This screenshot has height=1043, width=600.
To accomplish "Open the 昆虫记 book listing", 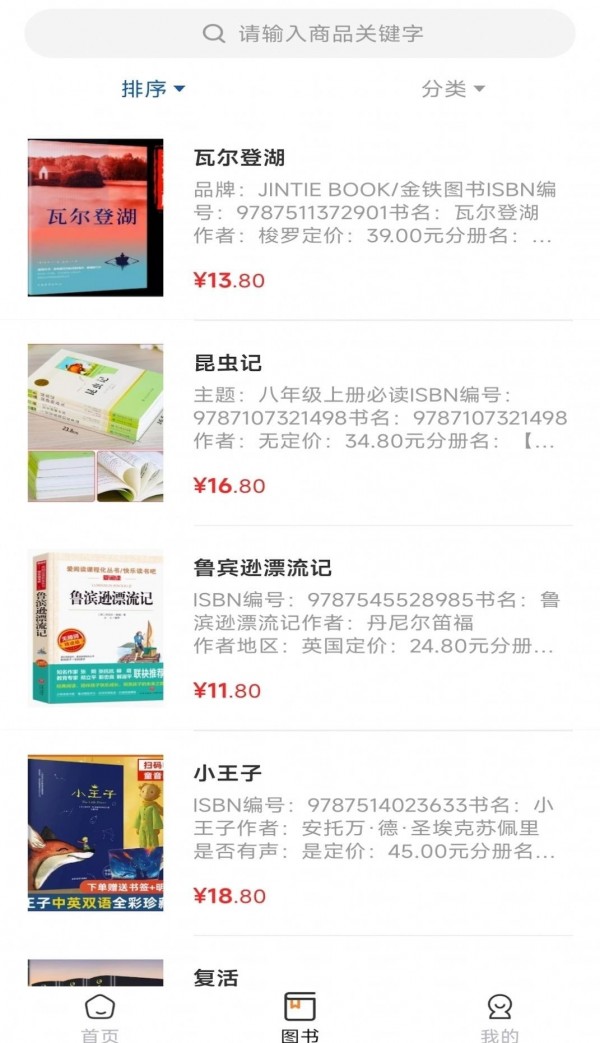I will pyautogui.click(x=300, y=423).
